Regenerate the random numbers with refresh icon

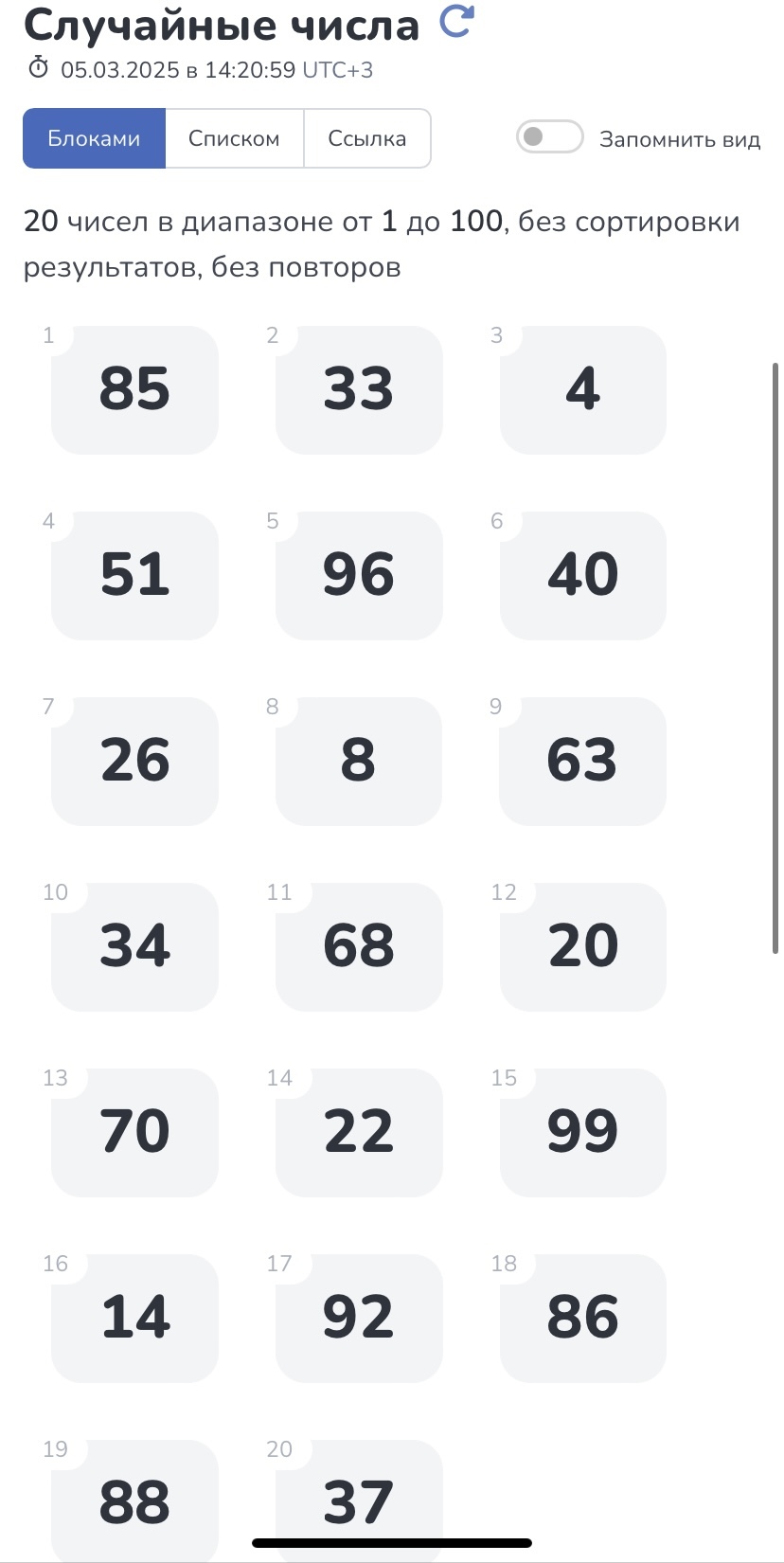(456, 21)
